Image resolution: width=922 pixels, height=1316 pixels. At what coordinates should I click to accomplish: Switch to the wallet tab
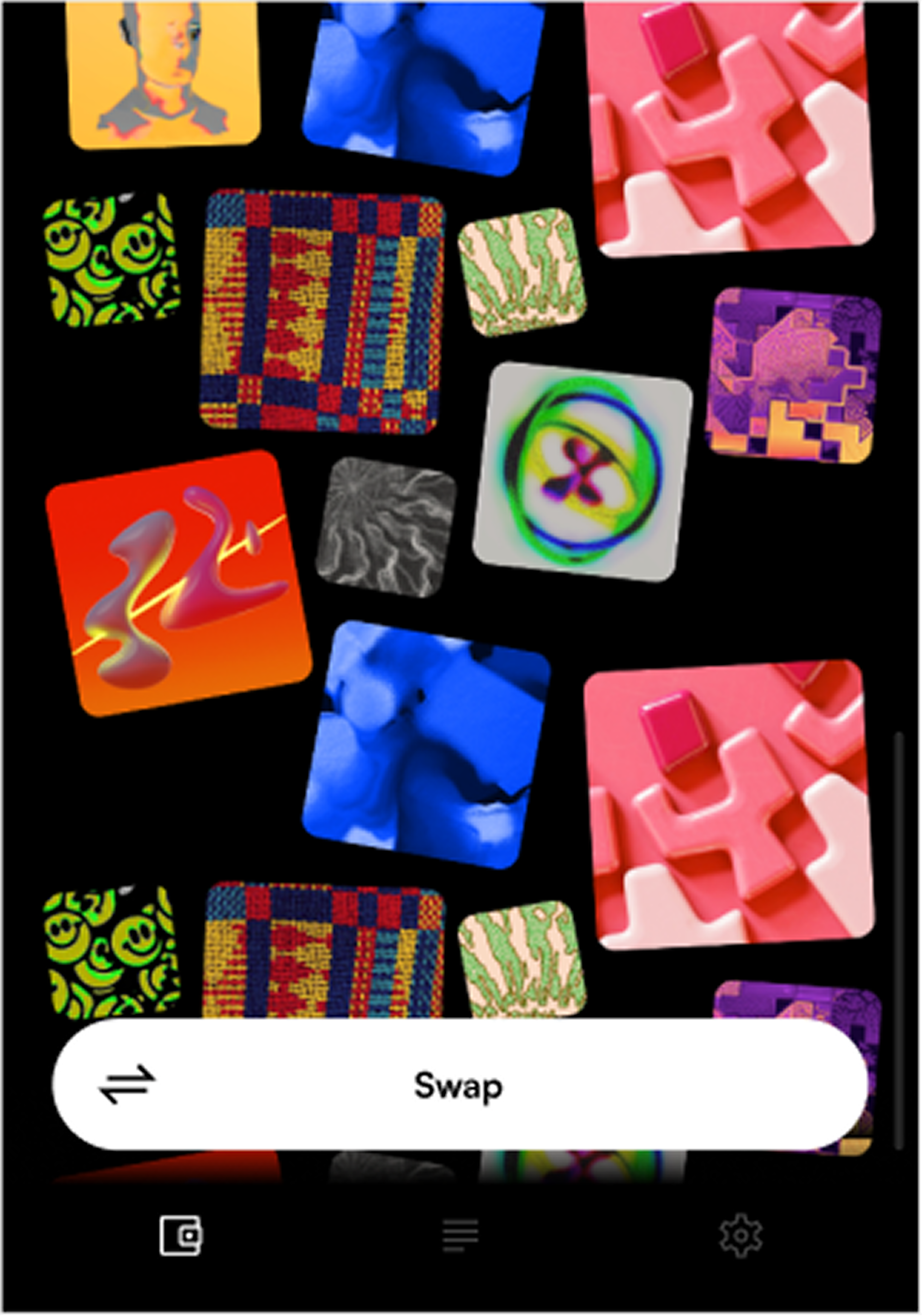[x=181, y=1235]
